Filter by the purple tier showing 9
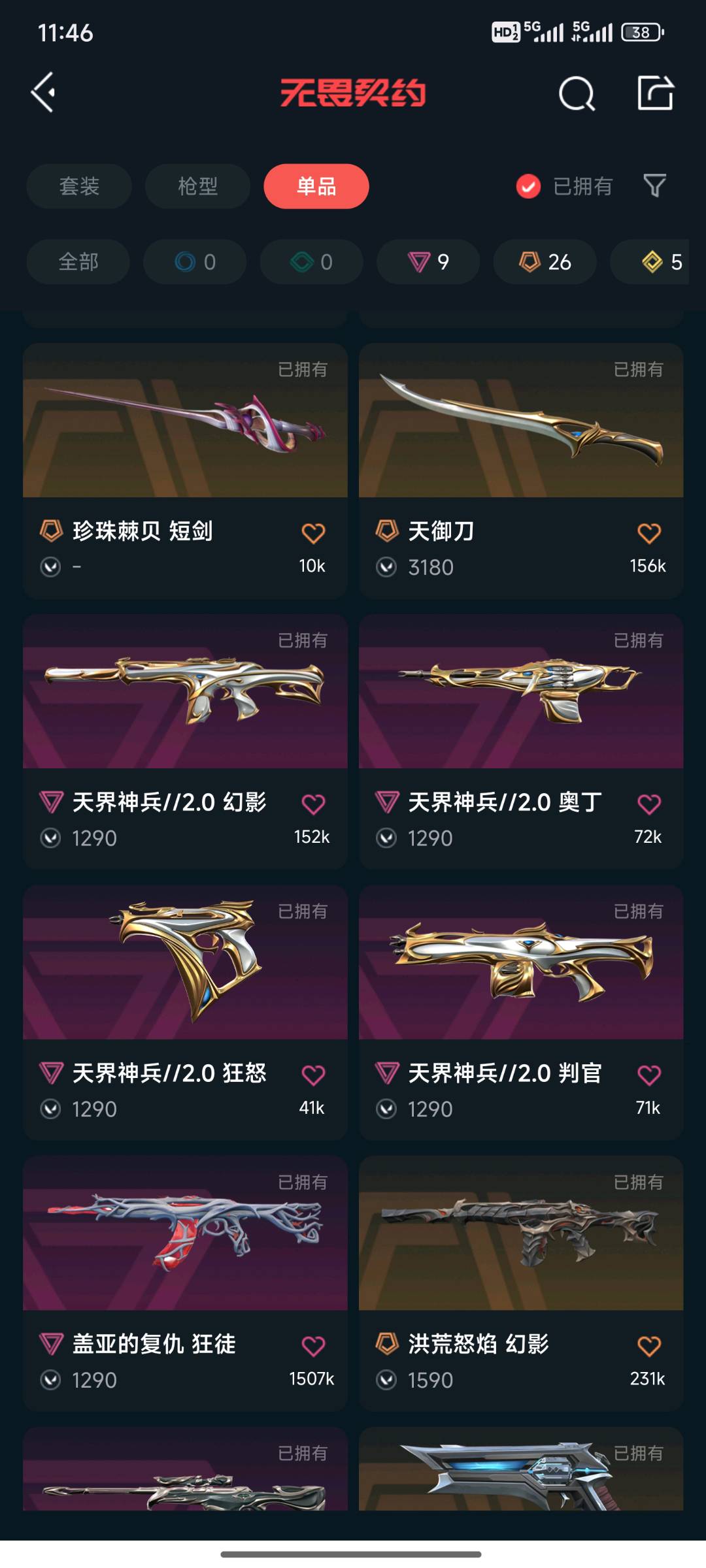 428,262
